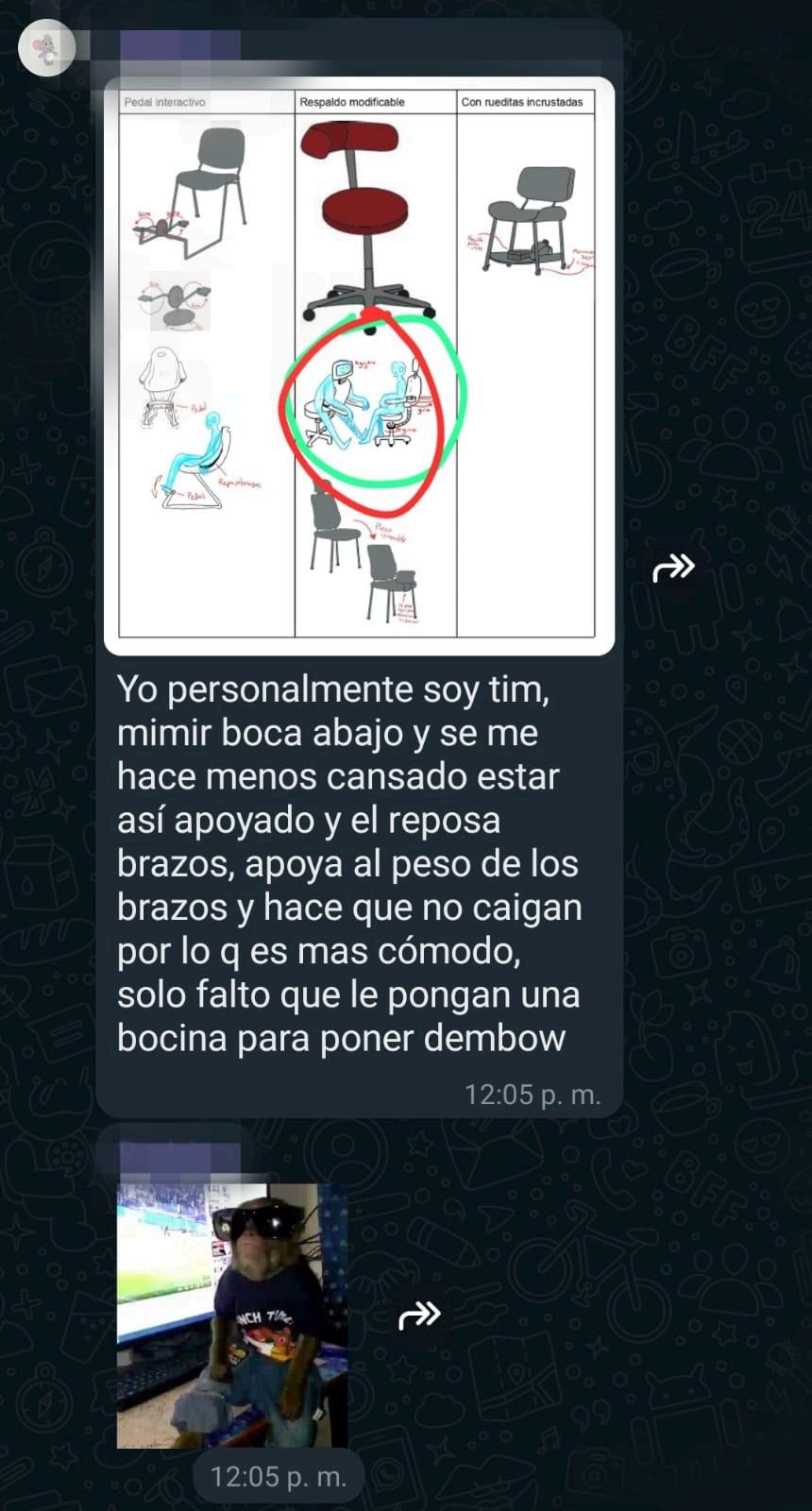Screen dimensions: 812x1511
Task: Open the chair sketches image
Action: point(359,366)
